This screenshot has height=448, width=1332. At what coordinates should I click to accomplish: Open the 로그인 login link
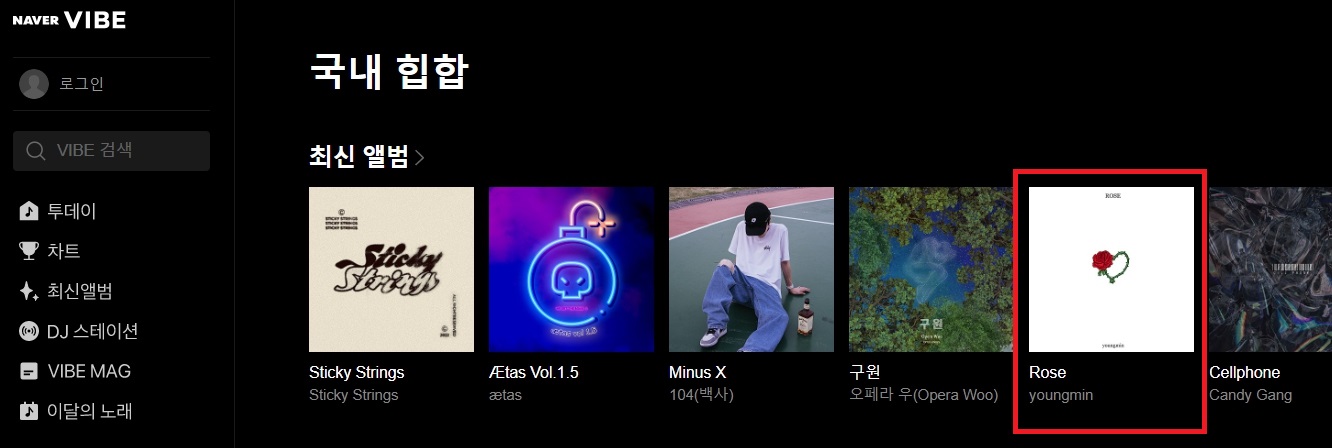click(80, 84)
